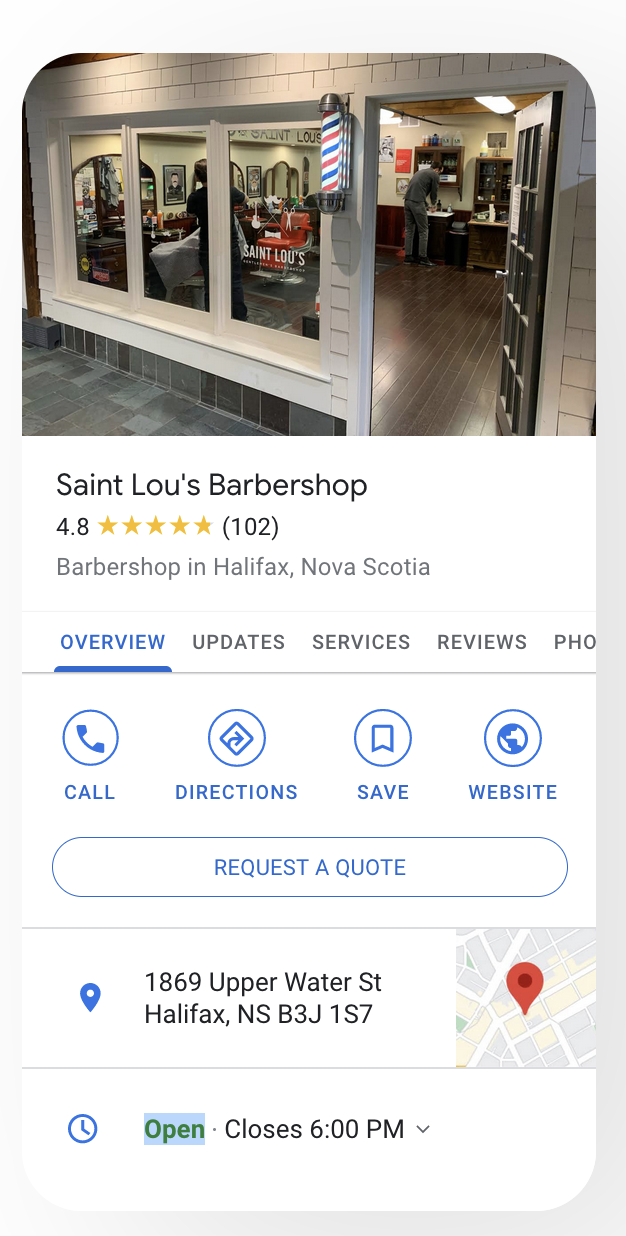This screenshot has width=626, height=1236.
Task: Open the map preview thumbnail
Action: pos(526,998)
